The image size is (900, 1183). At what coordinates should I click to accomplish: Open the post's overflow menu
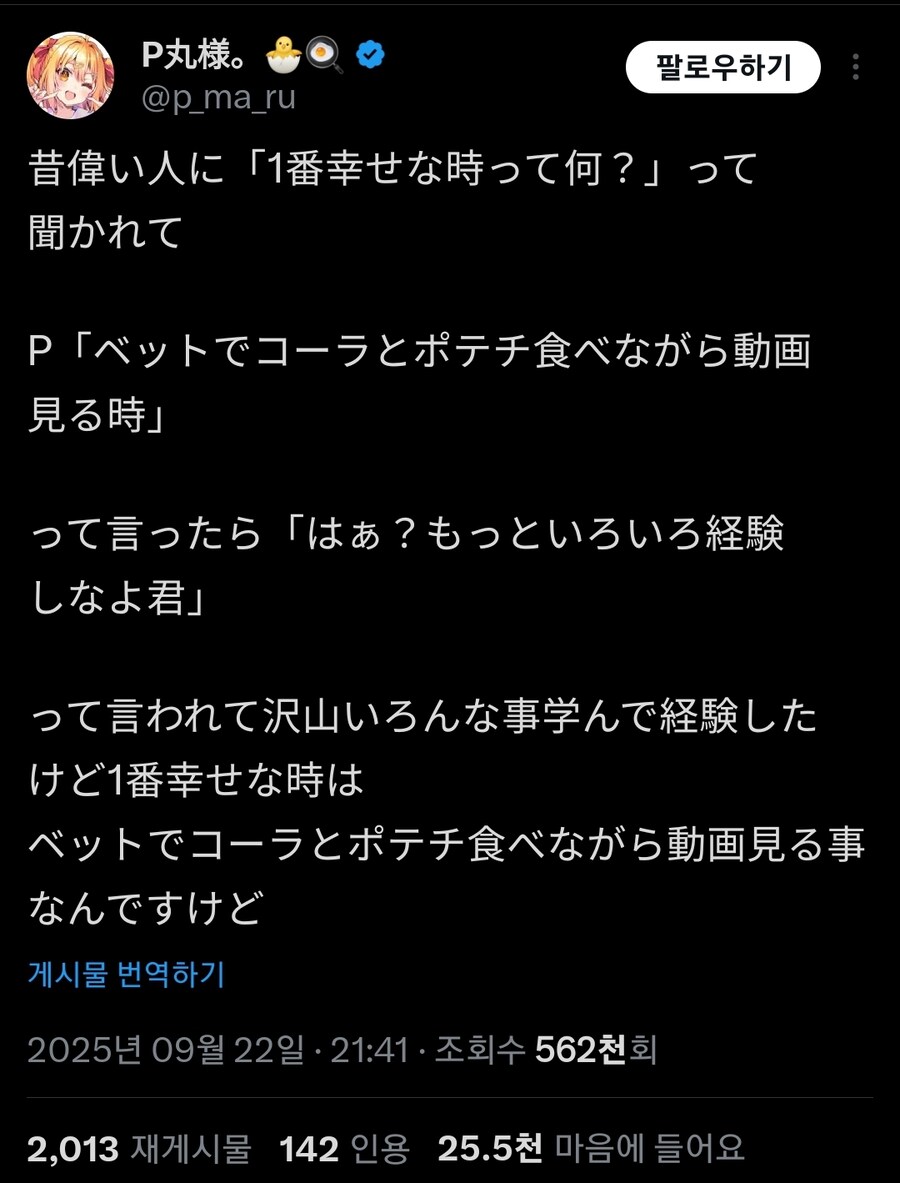pyautogui.click(x=856, y=68)
